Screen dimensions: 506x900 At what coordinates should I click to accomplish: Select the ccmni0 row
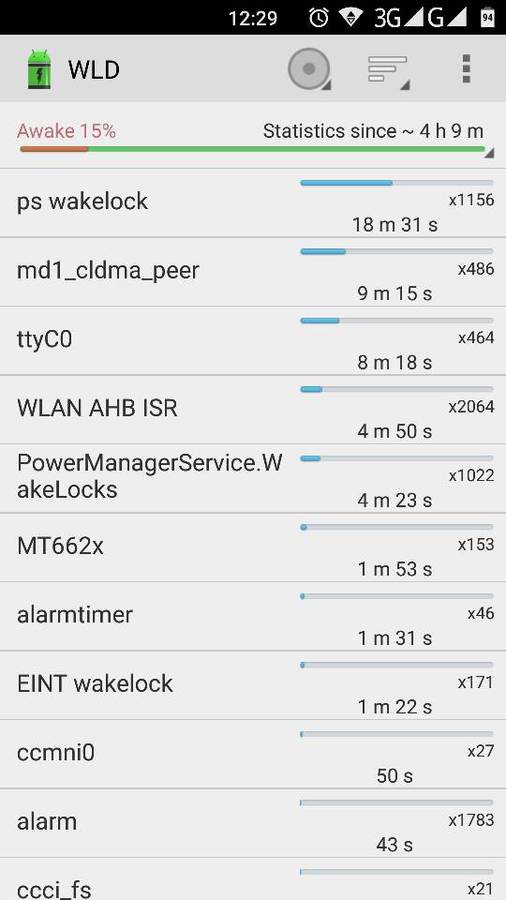coord(253,754)
